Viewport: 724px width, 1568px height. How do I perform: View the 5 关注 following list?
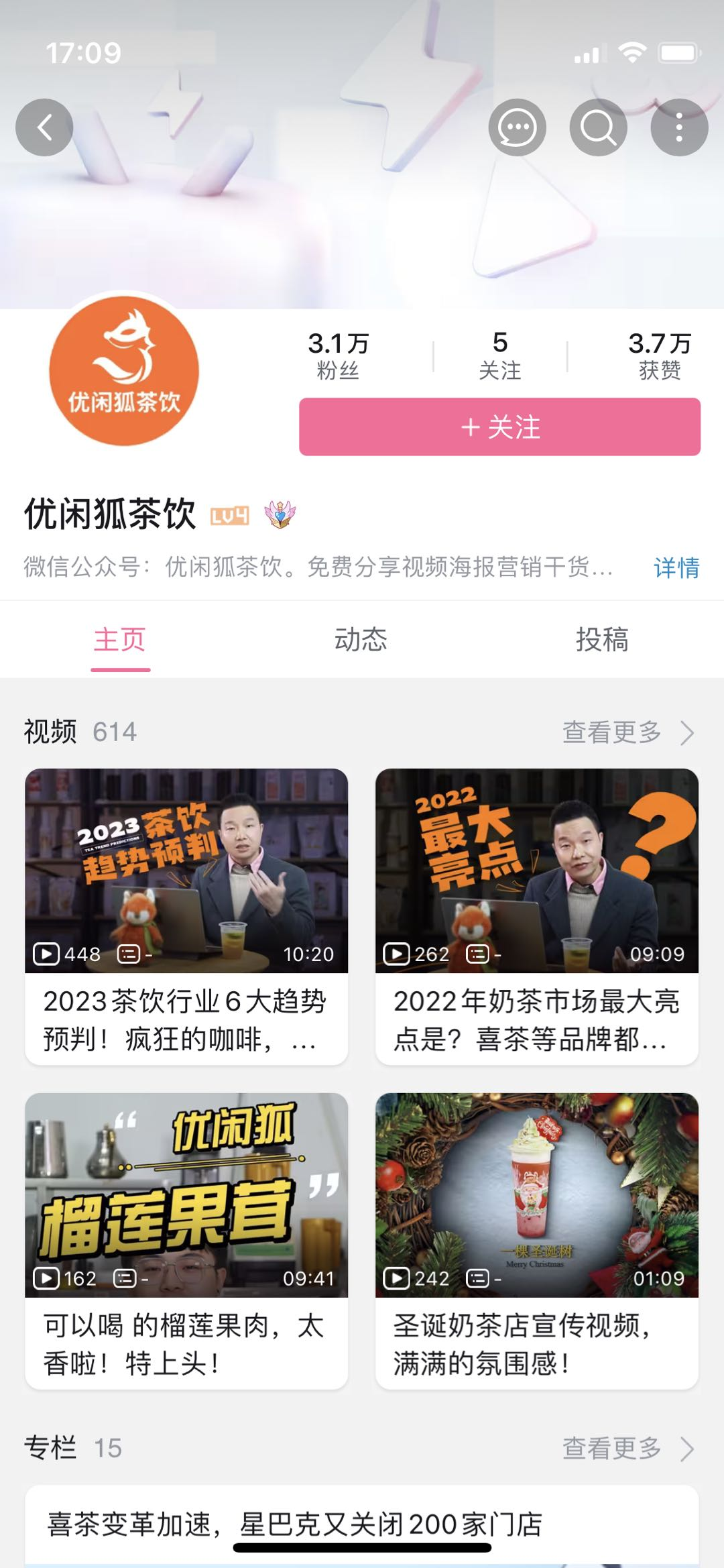pos(499,355)
